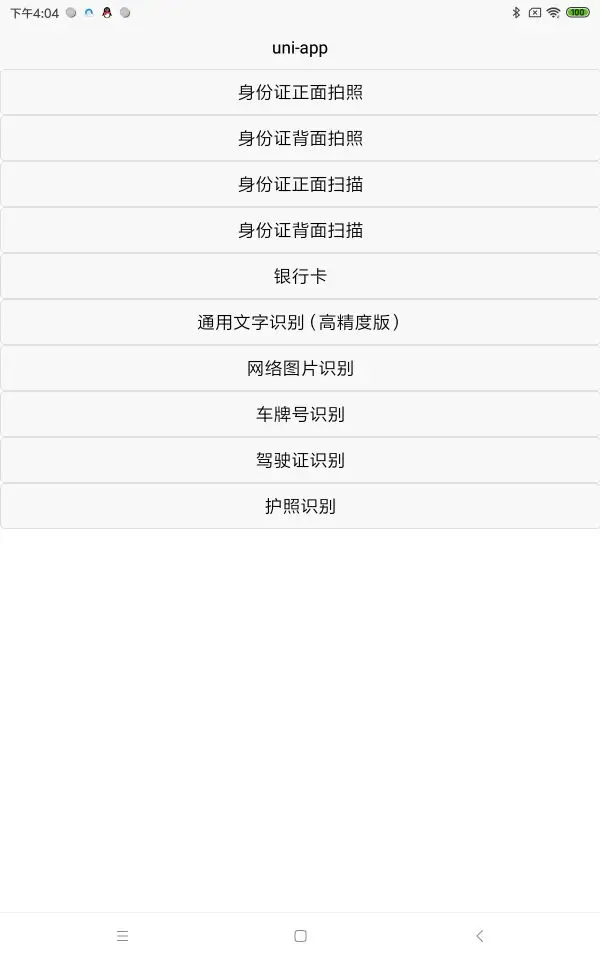
Task: Open the system recent apps menu
Action: point(122,936)
